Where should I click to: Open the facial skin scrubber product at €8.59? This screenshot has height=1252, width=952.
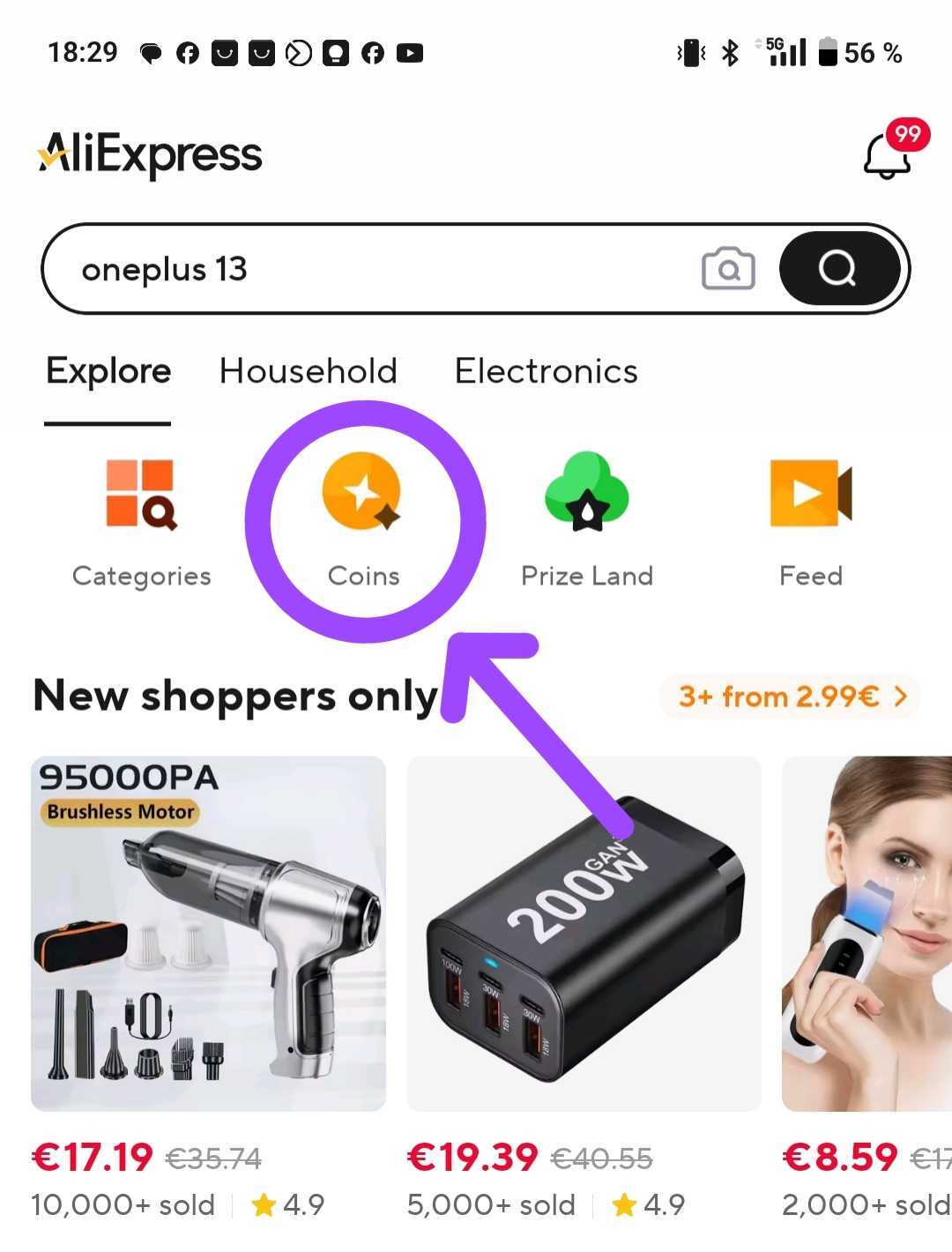[x=866, y=934]
